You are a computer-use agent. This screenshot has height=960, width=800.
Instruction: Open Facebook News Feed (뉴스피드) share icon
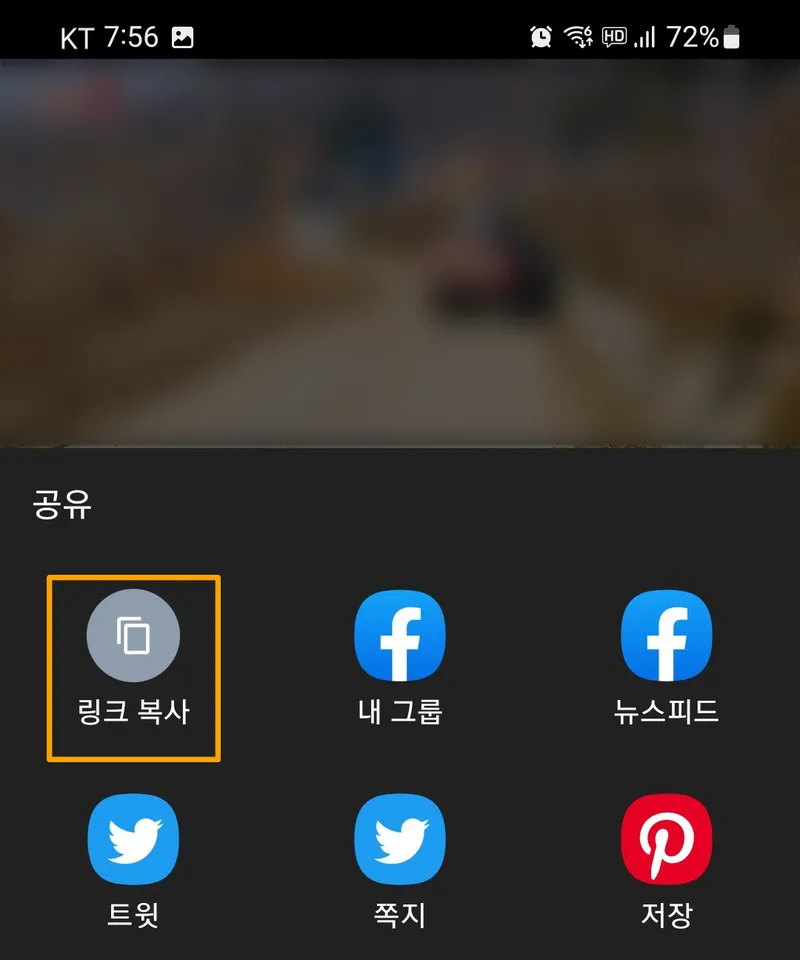(x=666, y=635)
